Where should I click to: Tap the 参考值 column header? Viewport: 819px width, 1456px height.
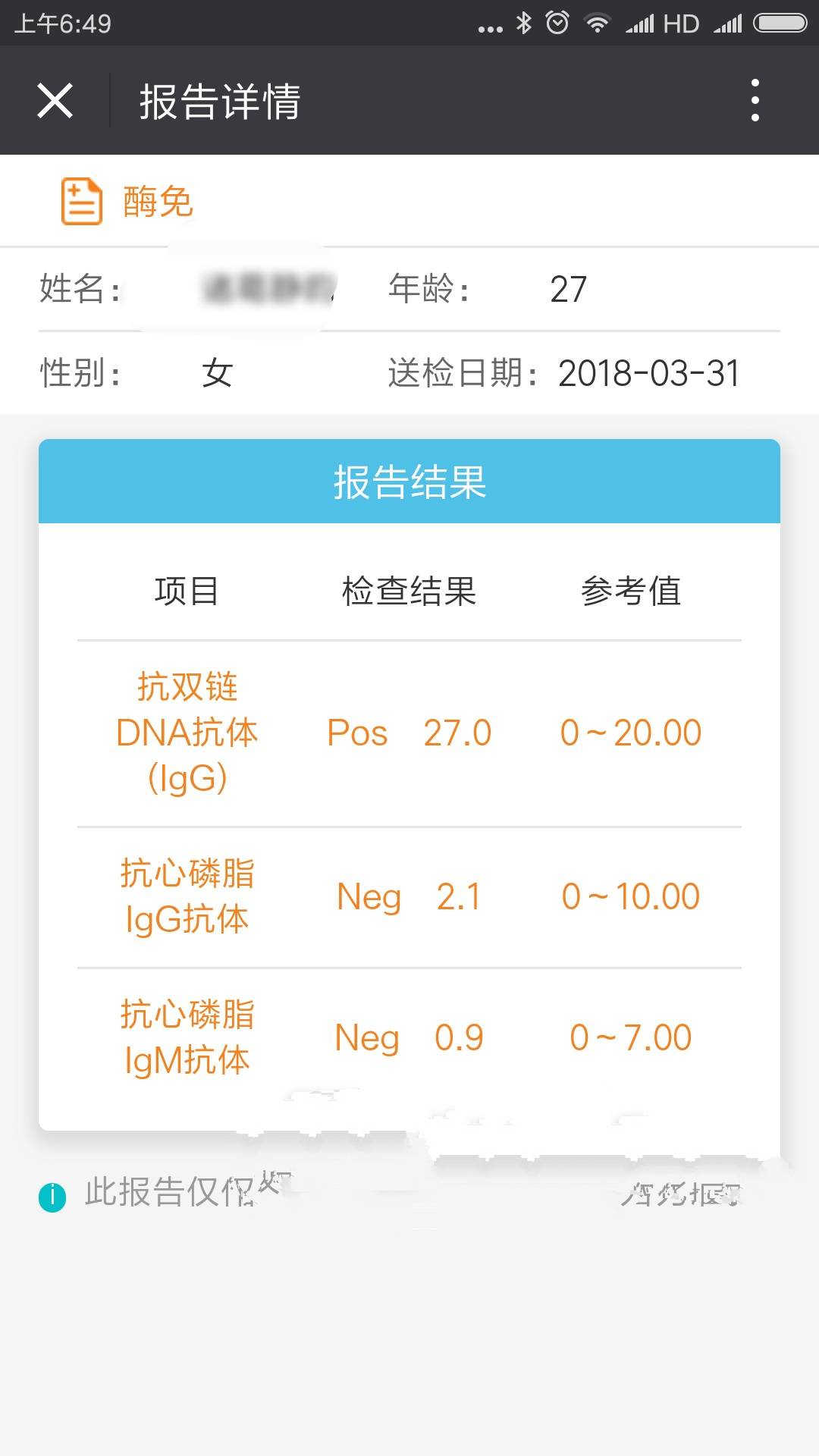tap(632, 592)
